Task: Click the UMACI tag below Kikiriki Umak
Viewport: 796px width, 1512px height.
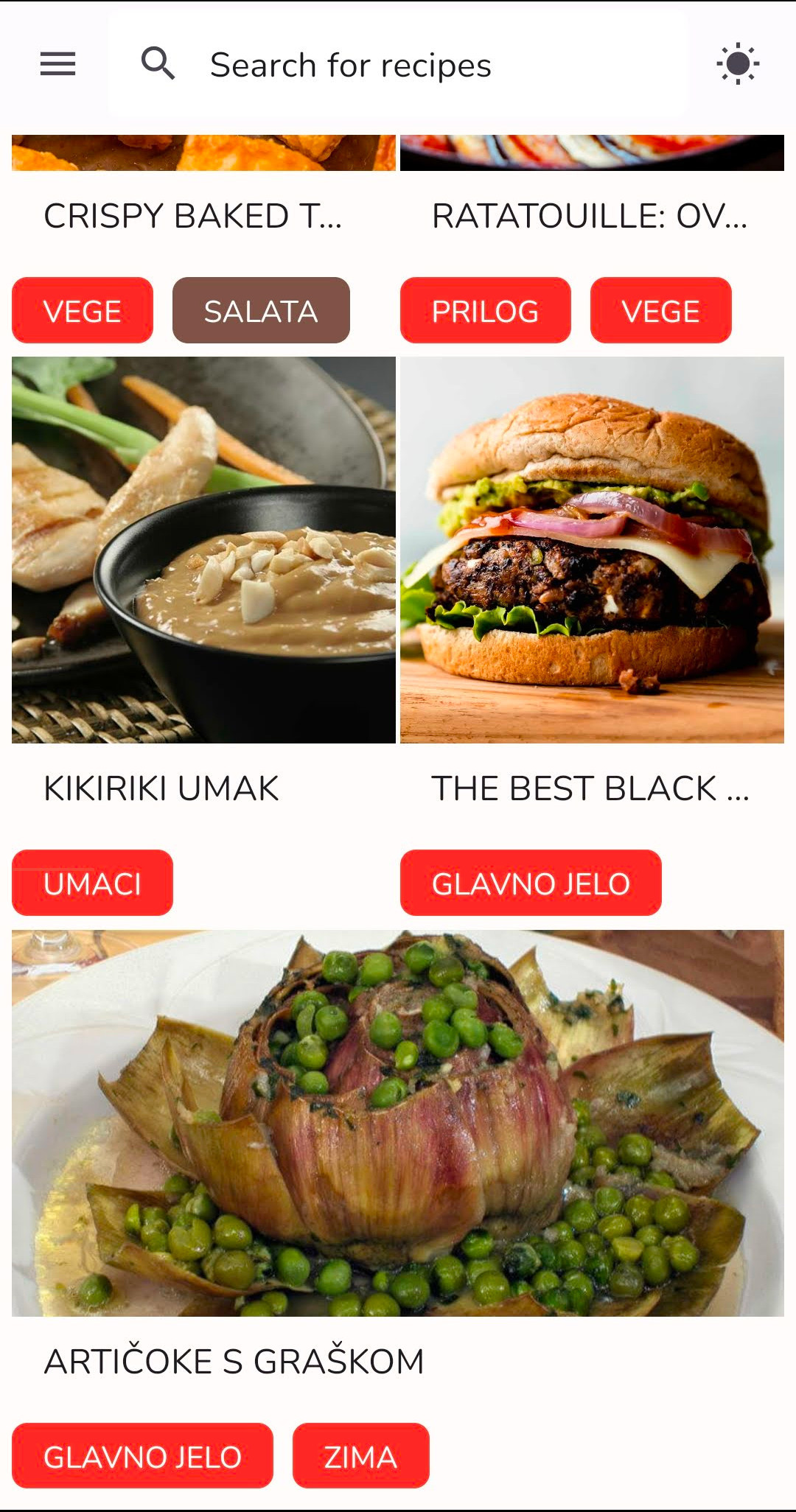Action: [x=91, y=883]
